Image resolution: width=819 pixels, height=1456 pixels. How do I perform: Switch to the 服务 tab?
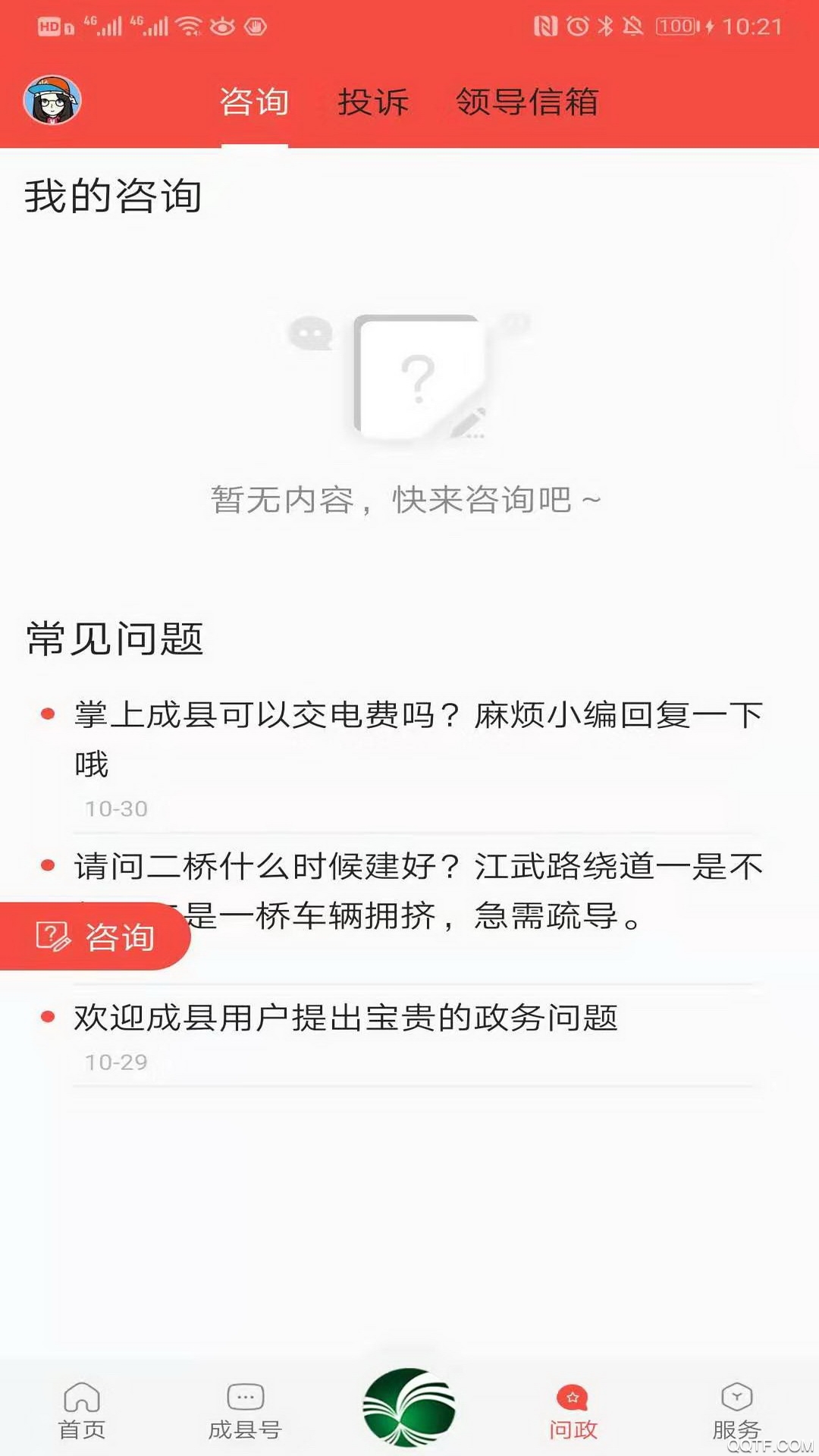click(736, 1410)
